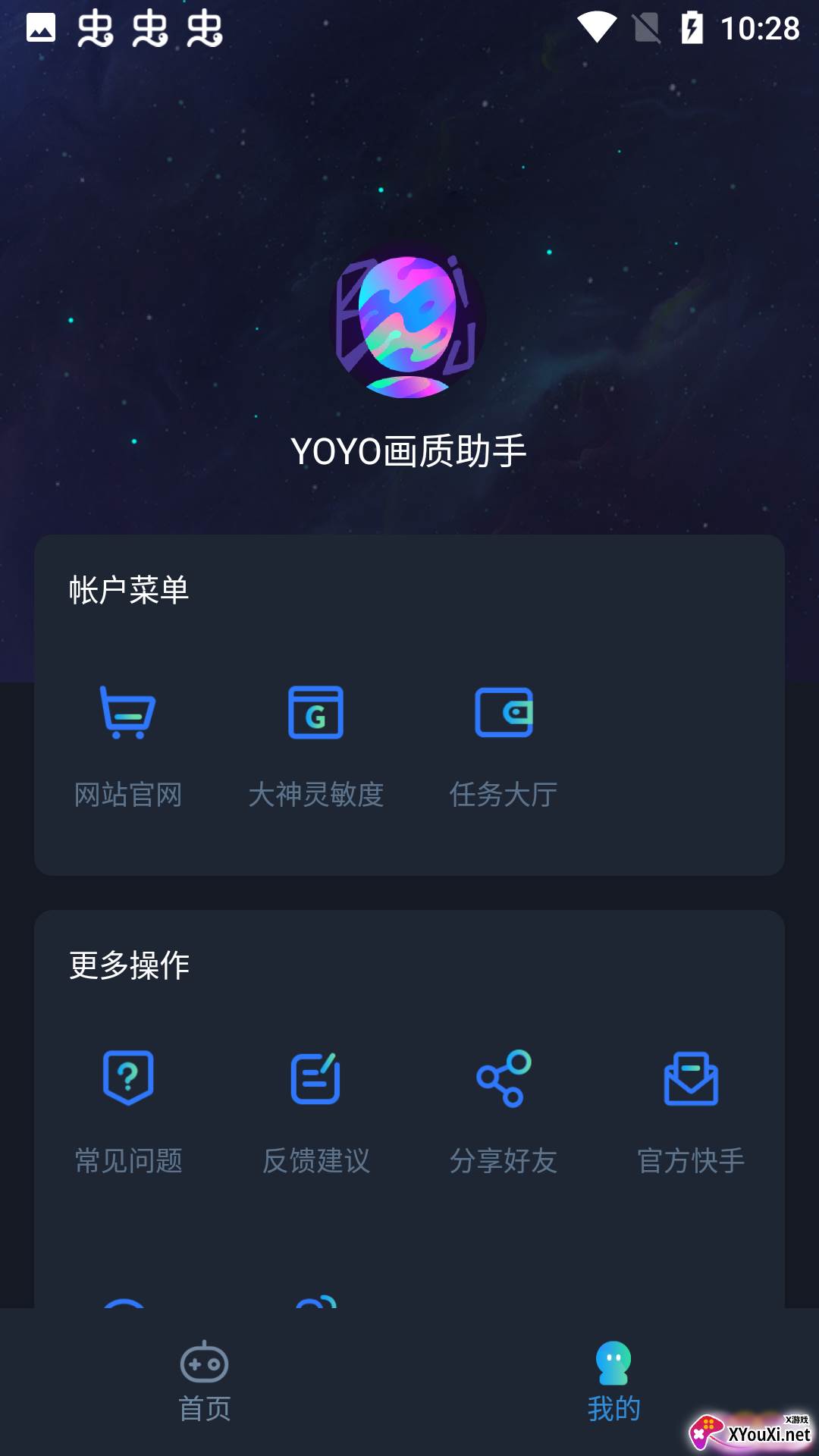This screenshot has height=1456, width=819.
Task: Tap 分享好友 to share with friends
Action: [504, 1111]
